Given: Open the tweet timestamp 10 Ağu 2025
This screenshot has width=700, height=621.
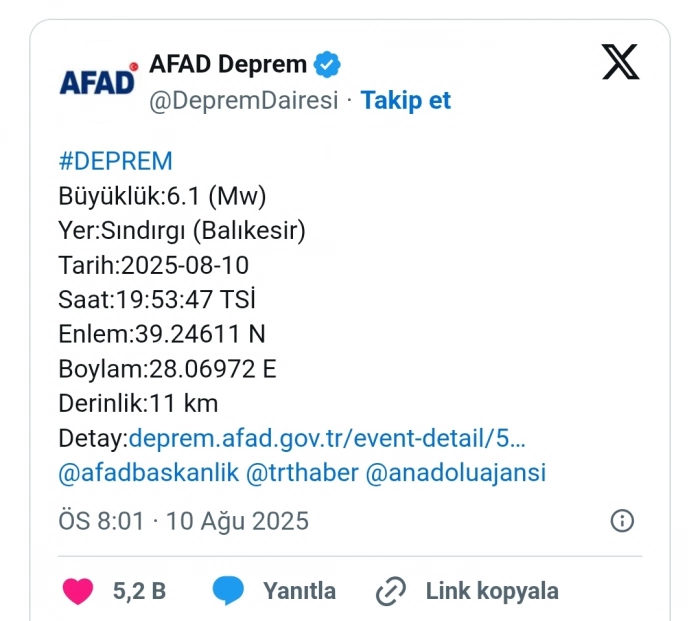Looking at the screenshot, I should [x=184, y=521].
